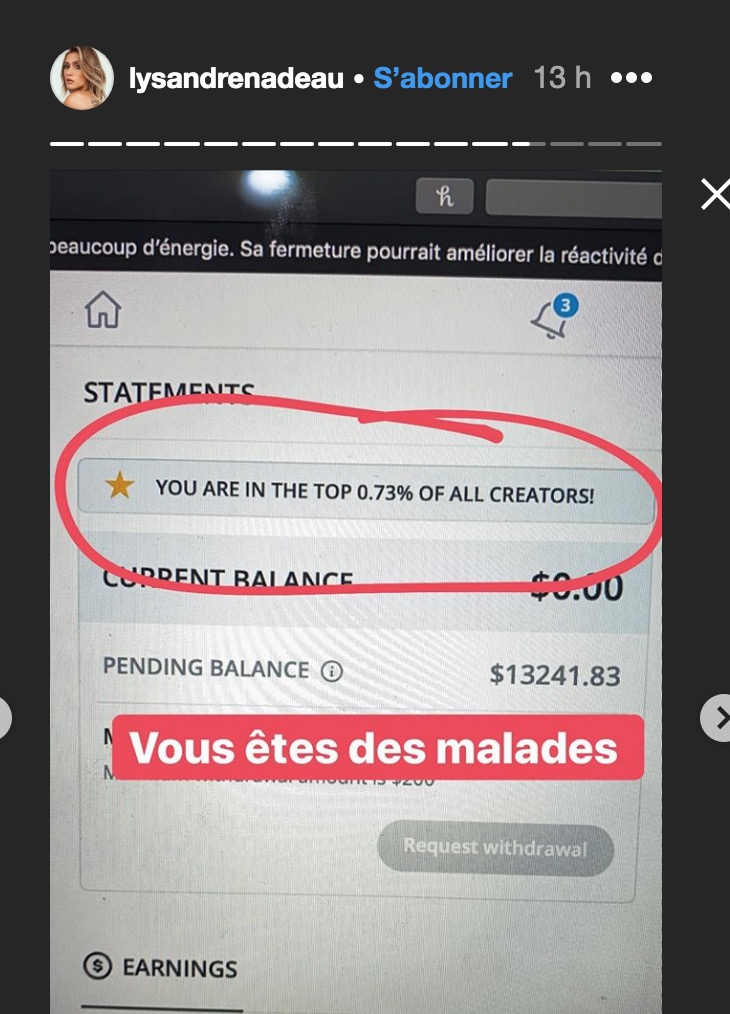Open lysandrenadeau's profile picture
Viewport: 730px width, 1014px height.
click(81, 78)
